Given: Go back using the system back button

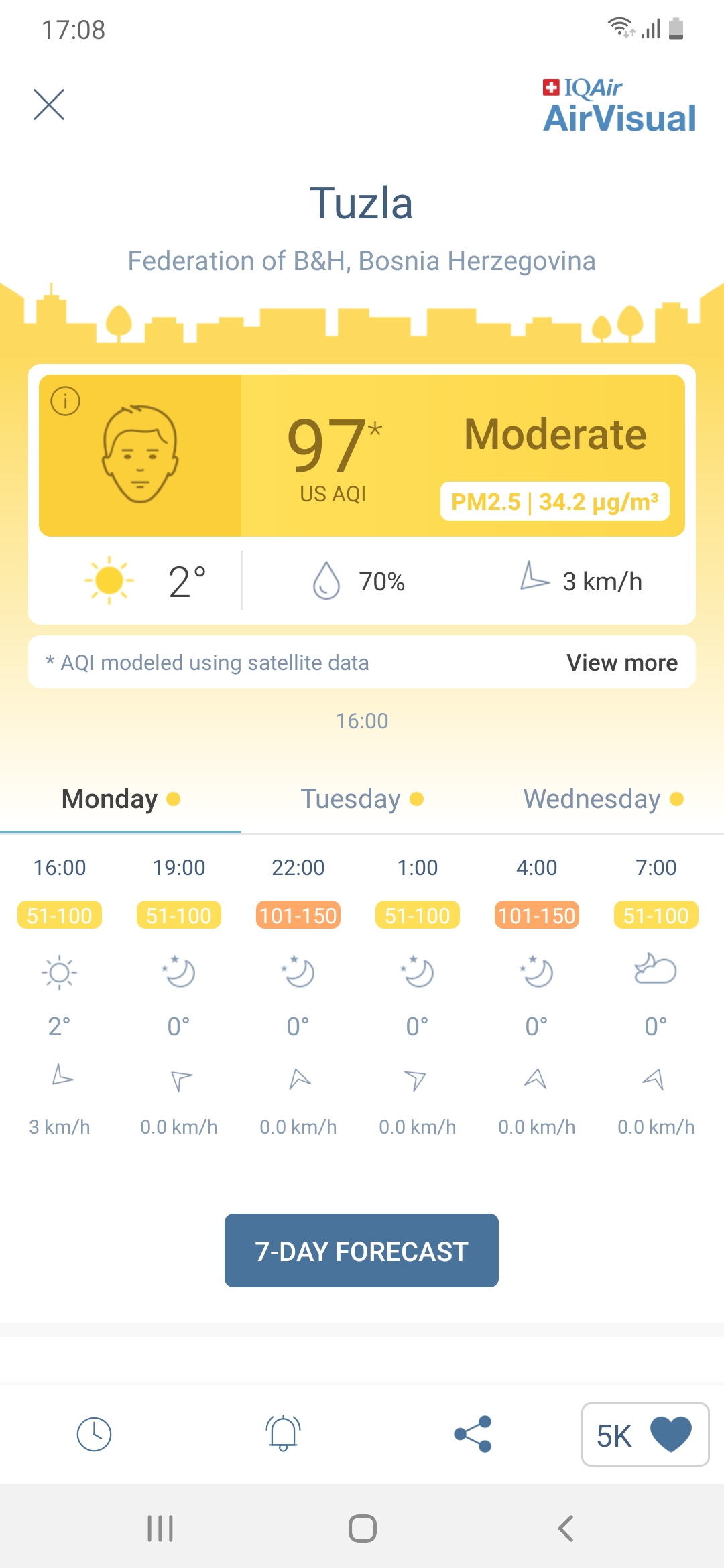Looking at the screenshot, I should point(565,1528).
